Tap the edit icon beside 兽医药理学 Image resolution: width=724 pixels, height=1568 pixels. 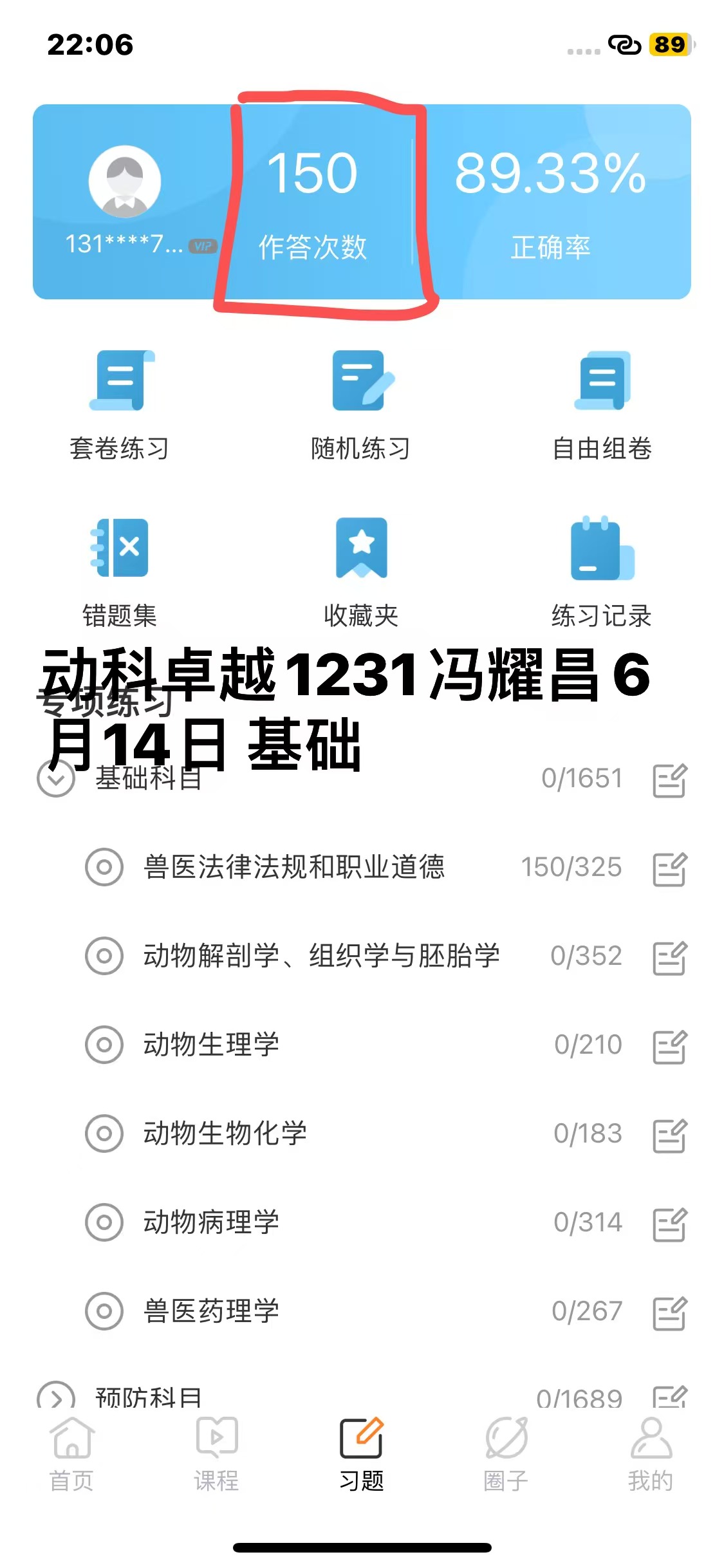670,1312
